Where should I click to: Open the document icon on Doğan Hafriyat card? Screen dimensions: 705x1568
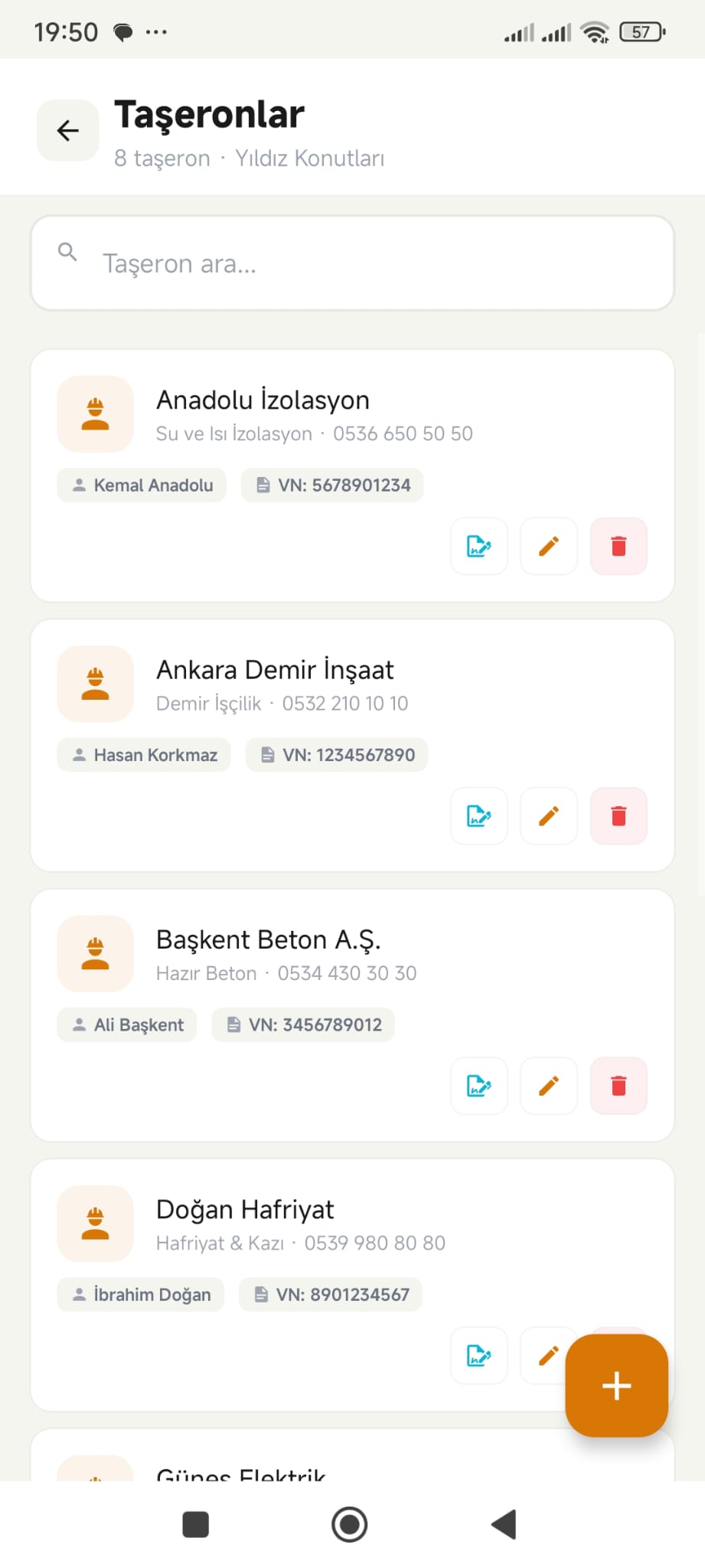pyautogui.click(x=478, y=1356)
